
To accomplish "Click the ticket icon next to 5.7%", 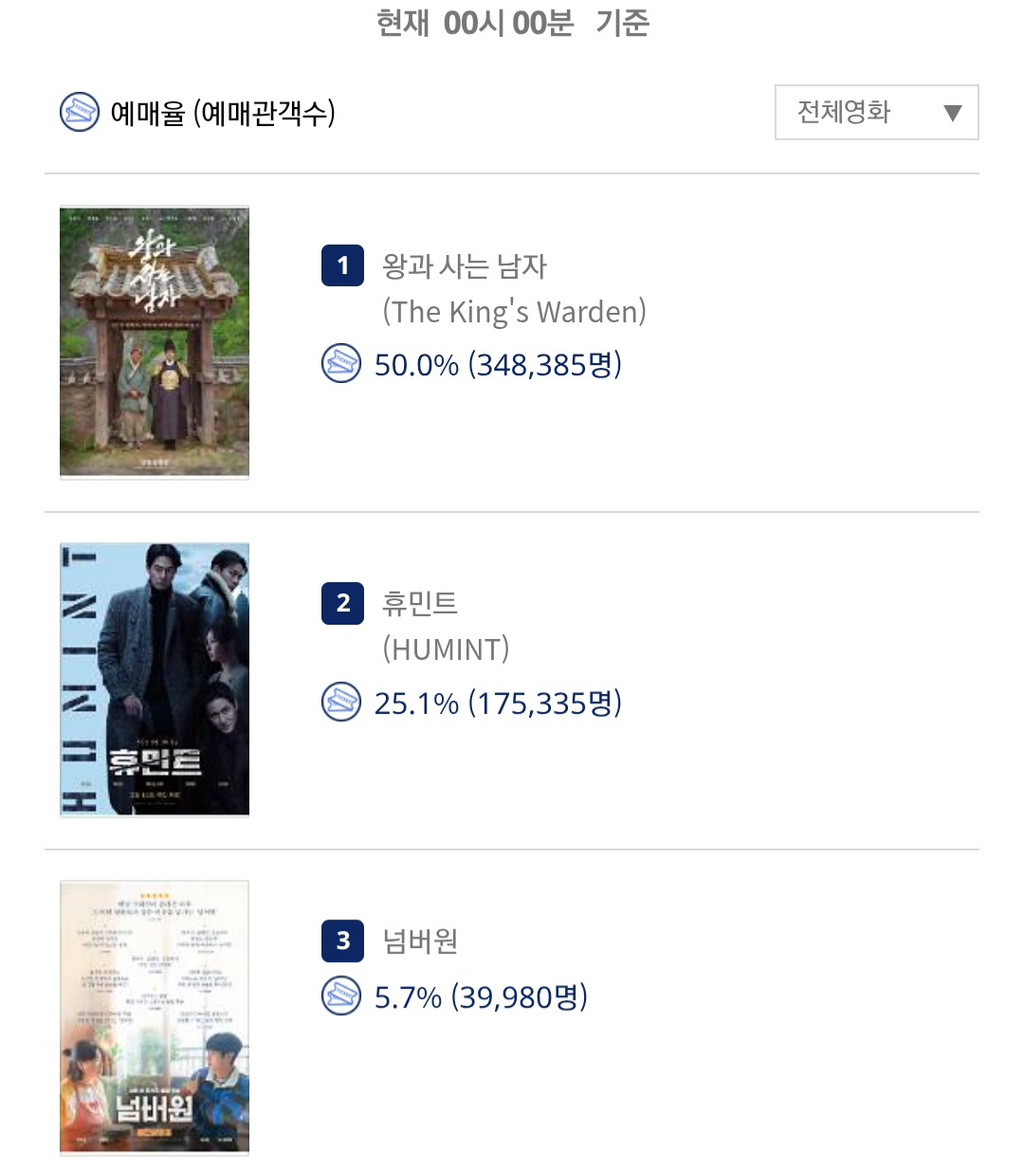I will (x=341, y=996).
